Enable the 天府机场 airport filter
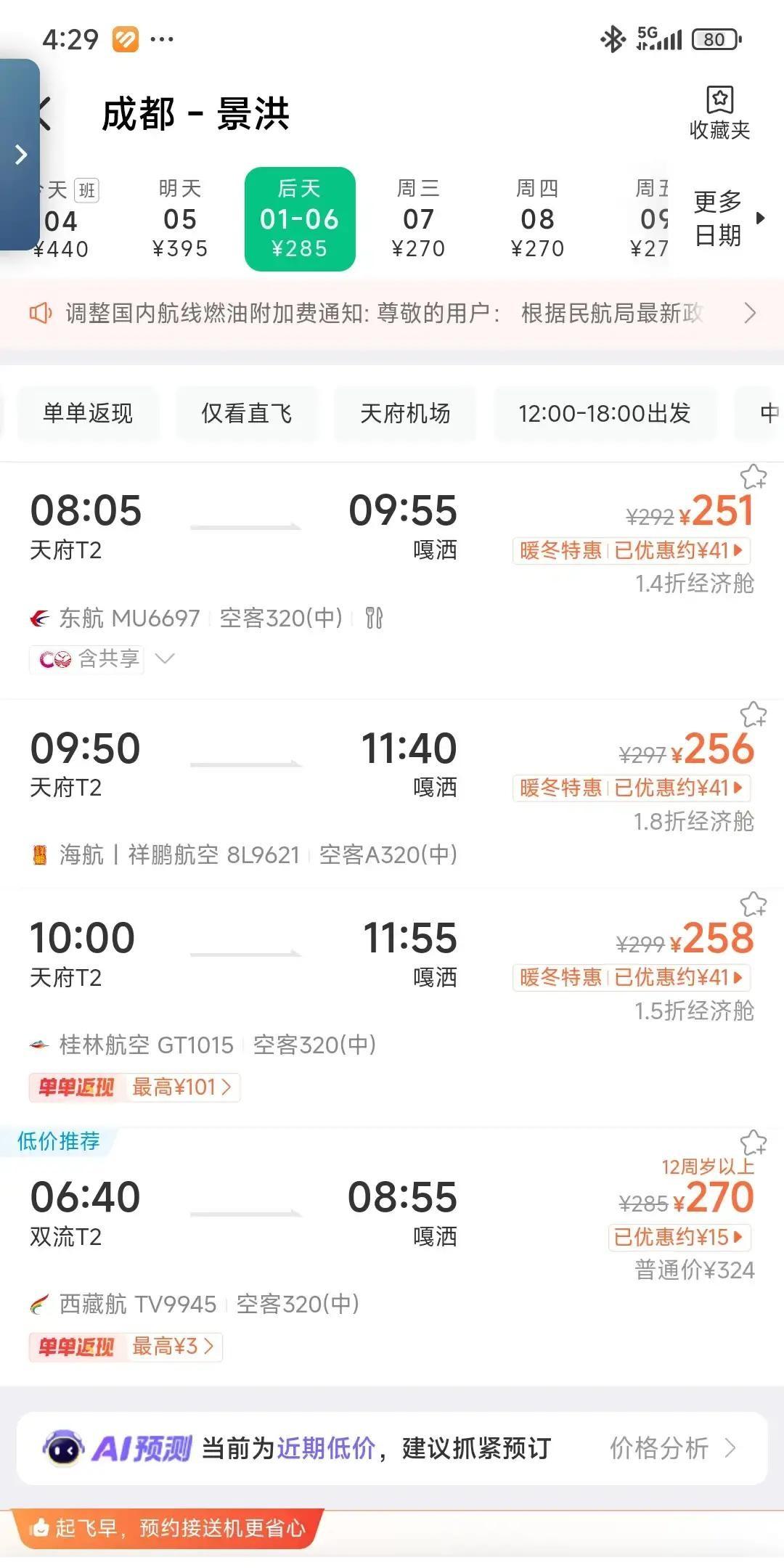Image resolution: width=784 pixels, height=1568 pixels. pyautogui.click(x=405, y=413)
